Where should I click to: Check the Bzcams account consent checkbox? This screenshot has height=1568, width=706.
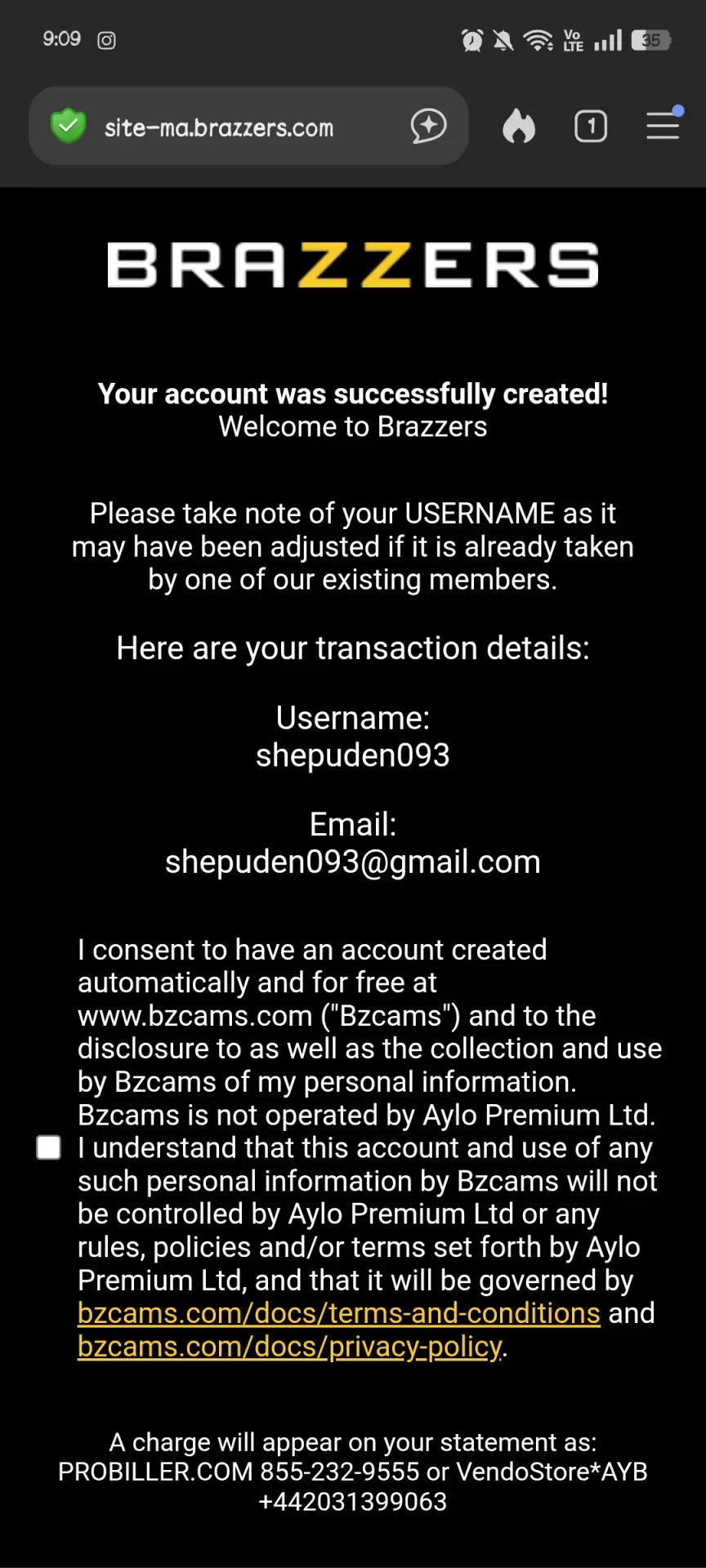(x=49, y=1147)
